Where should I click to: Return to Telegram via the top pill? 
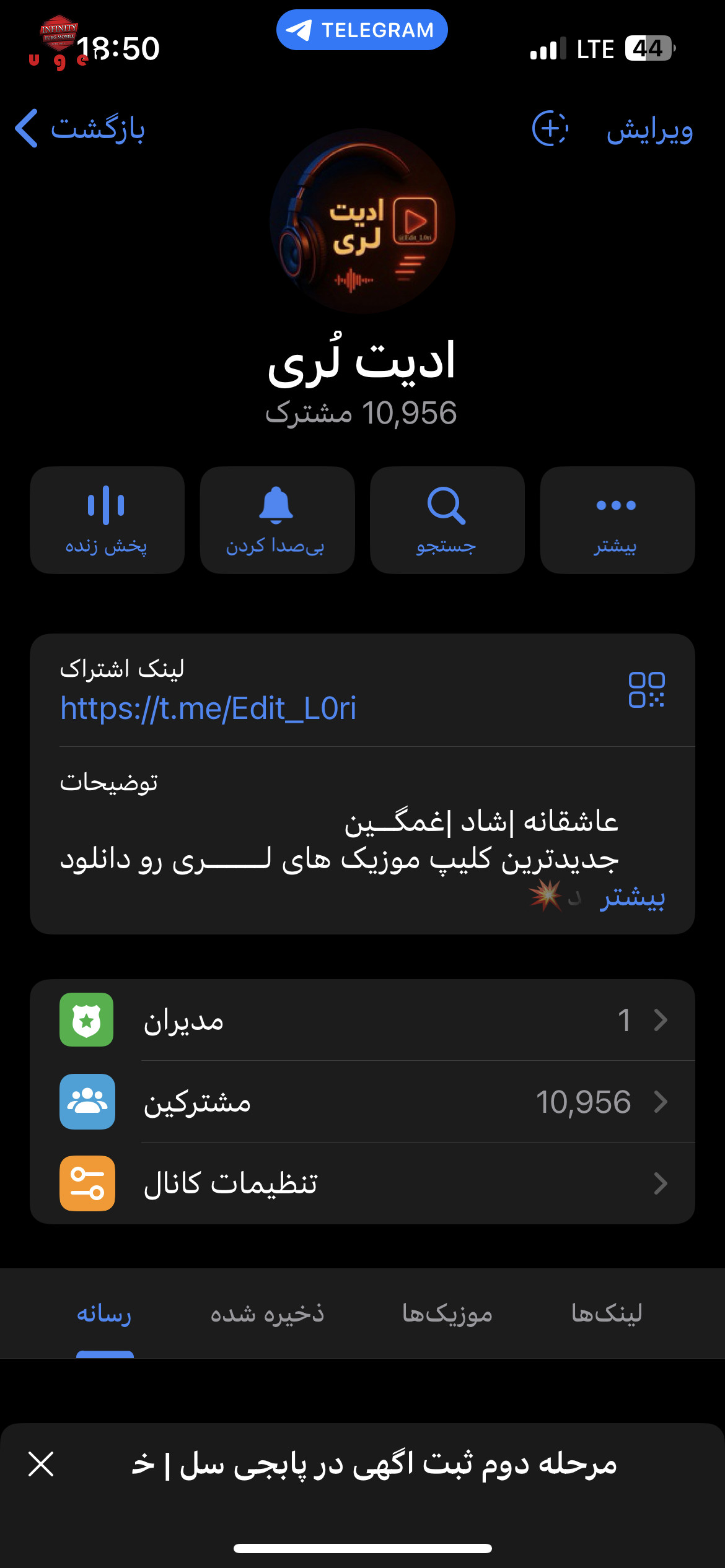click(362, 30)
